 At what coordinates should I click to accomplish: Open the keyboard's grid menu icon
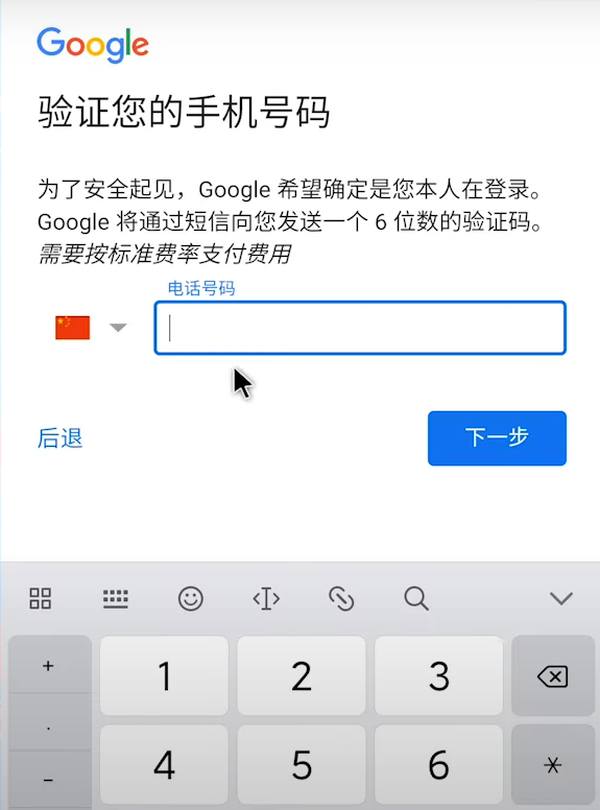40,599
